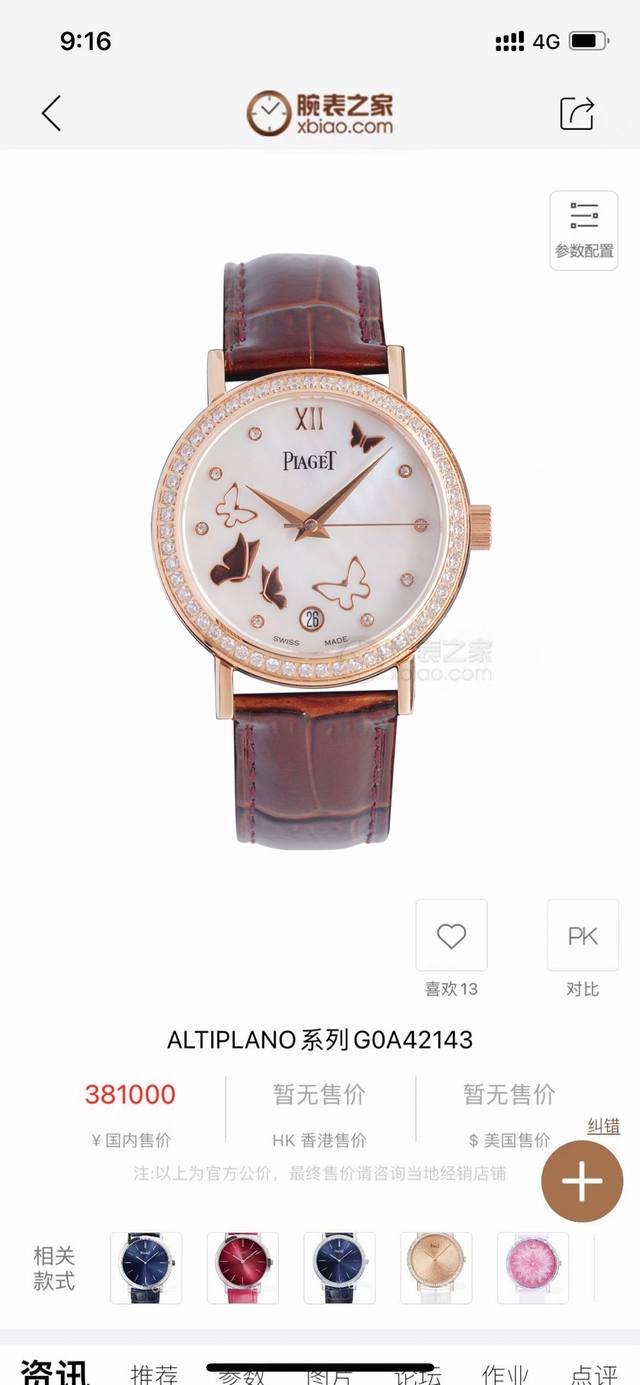Like this watch with the heart button
This screenshot has height=1385, width=640.
[x=451, y=936]
